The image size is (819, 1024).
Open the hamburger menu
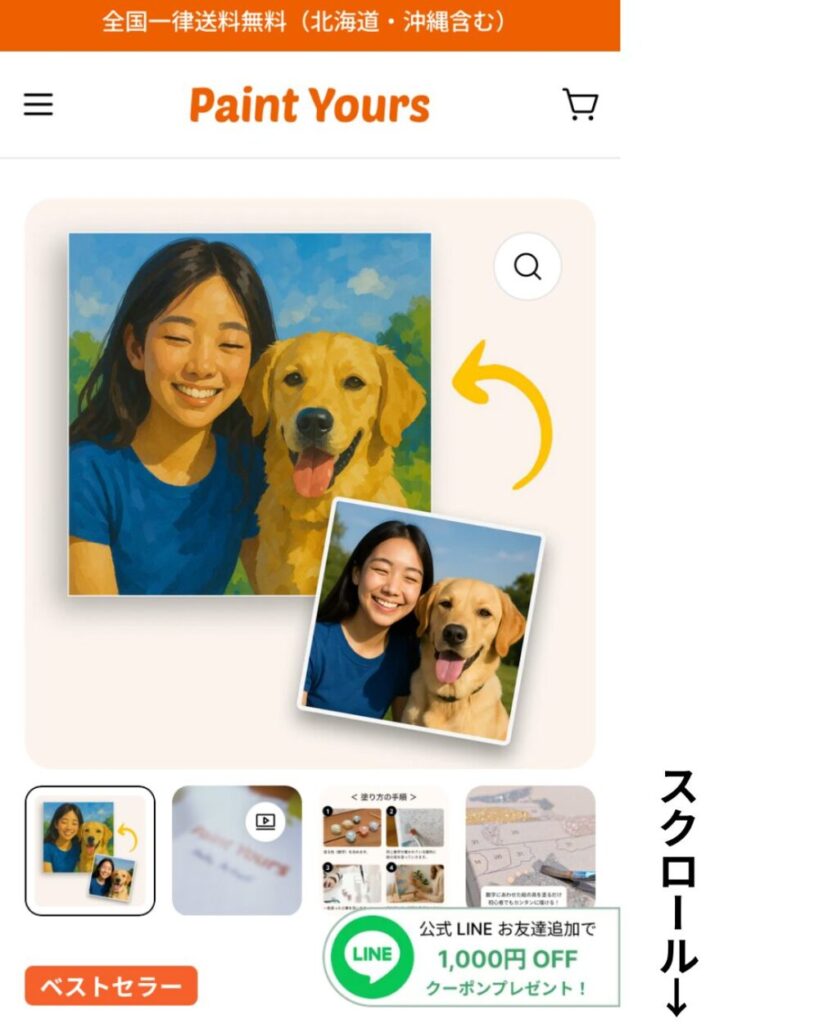click(38, 104)
